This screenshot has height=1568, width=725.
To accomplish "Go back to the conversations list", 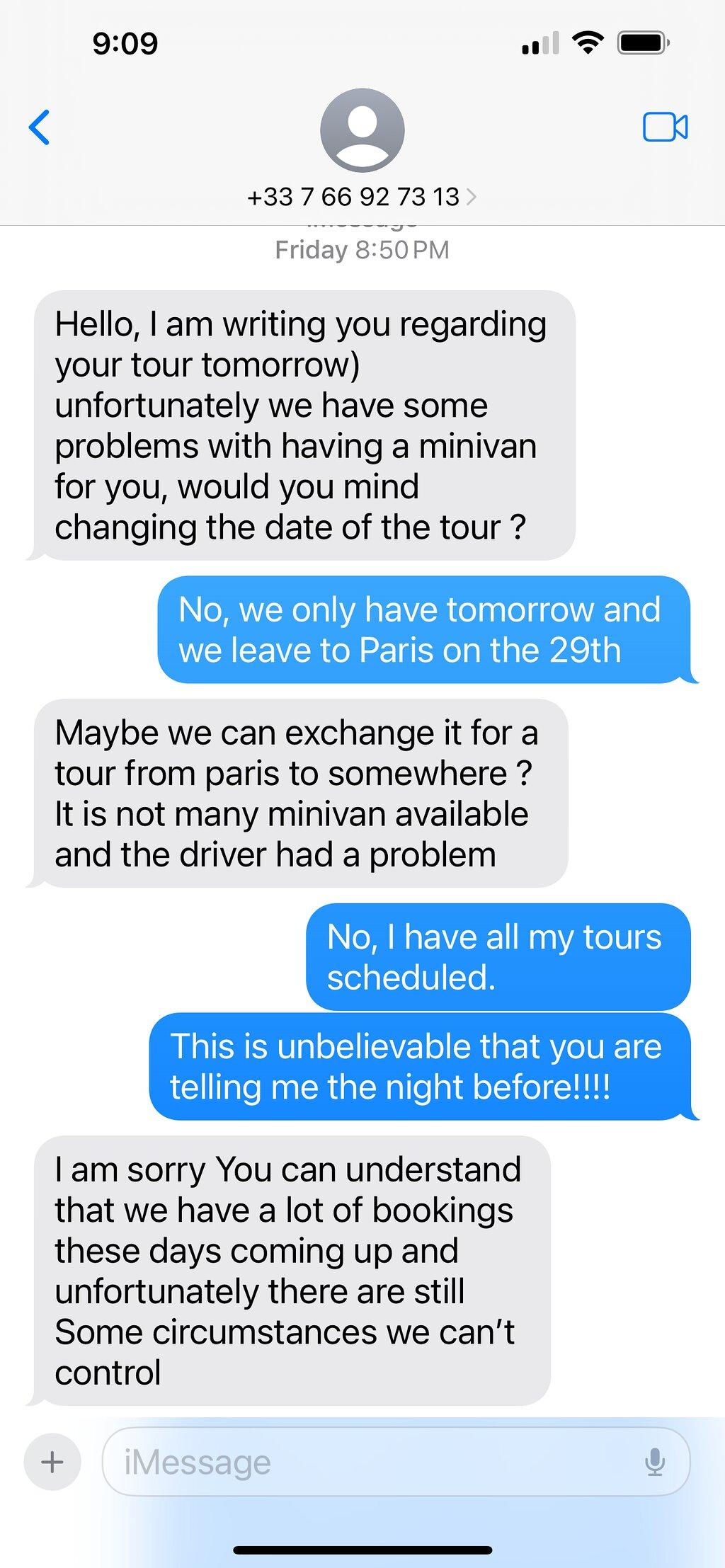I will (x=40, y=127).
